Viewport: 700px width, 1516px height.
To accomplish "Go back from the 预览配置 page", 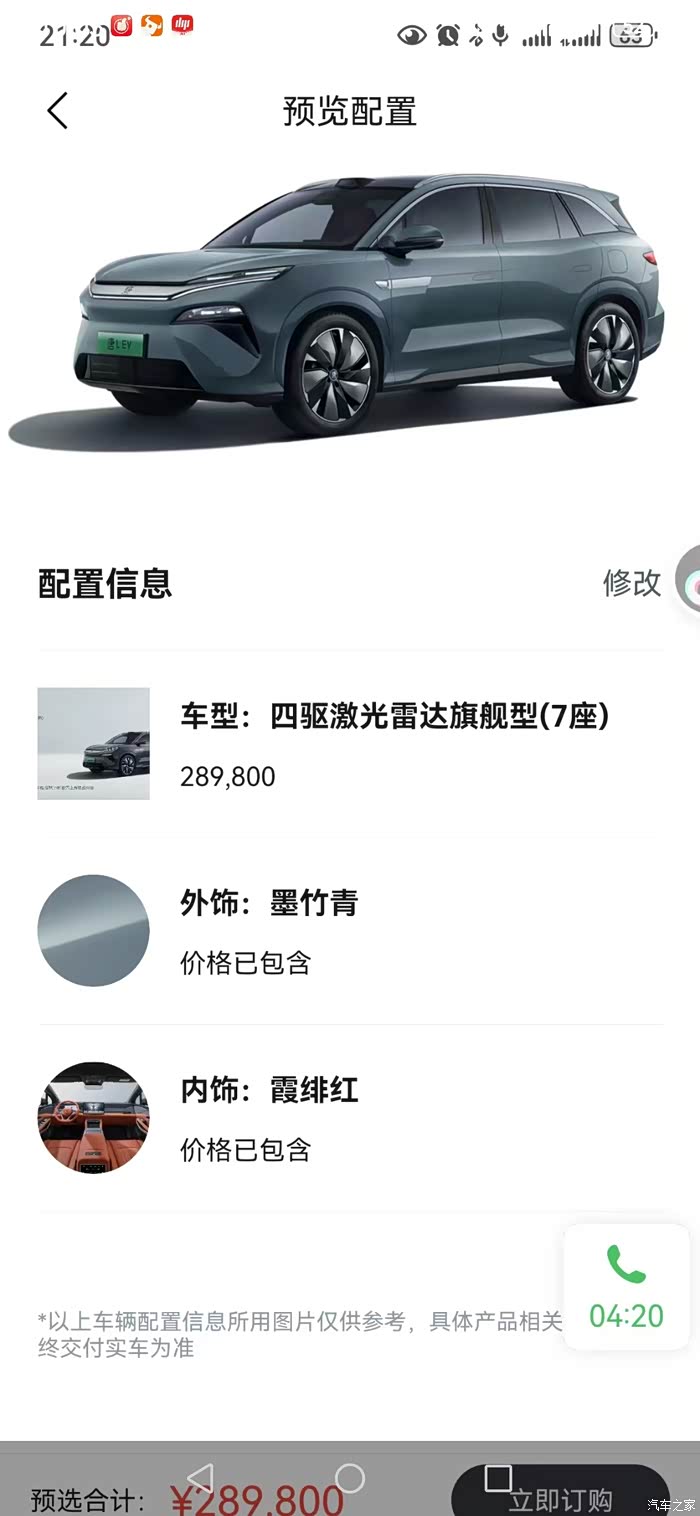I will coord(58,111).
